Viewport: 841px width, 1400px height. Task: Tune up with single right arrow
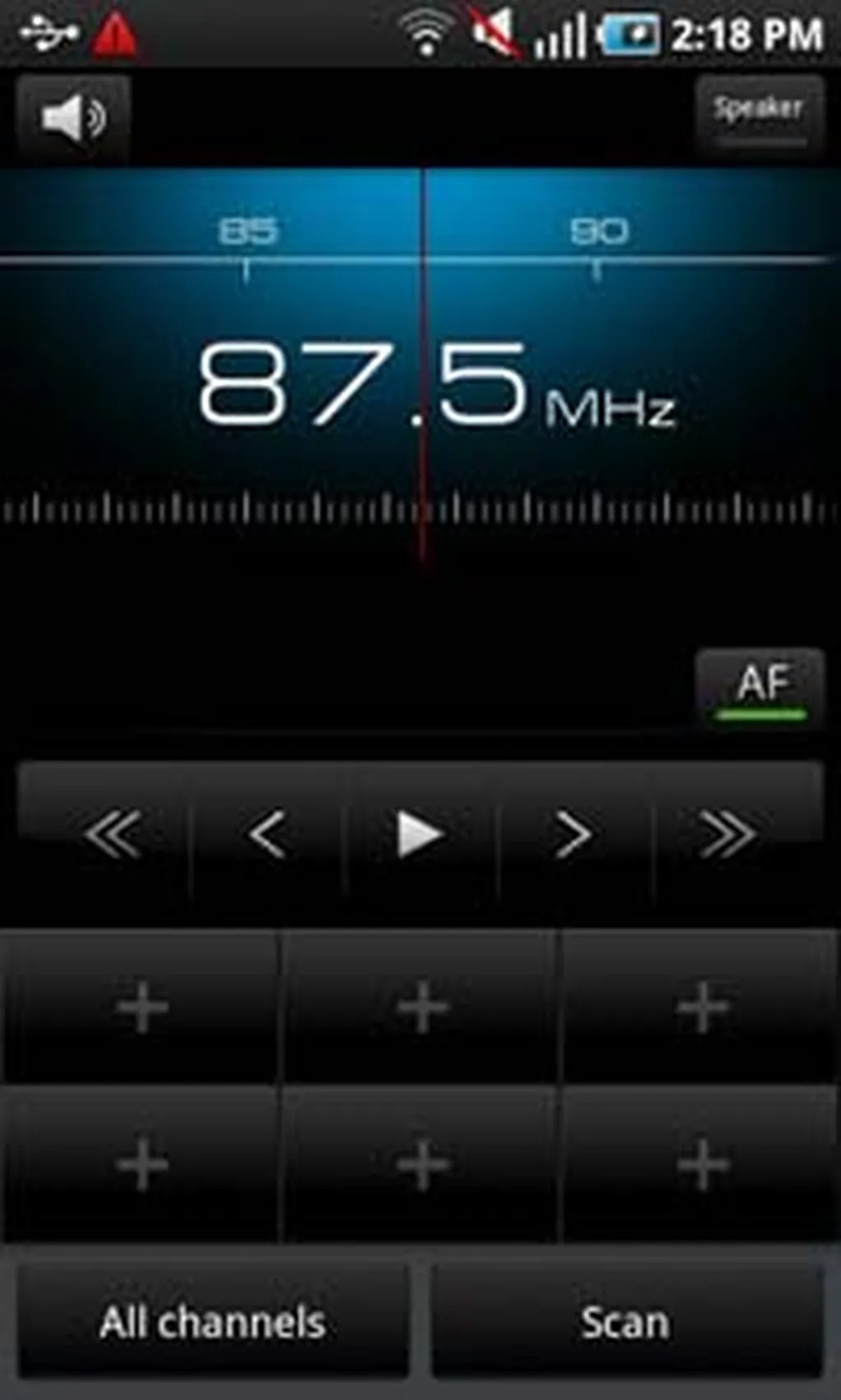(x=572, y=835)
